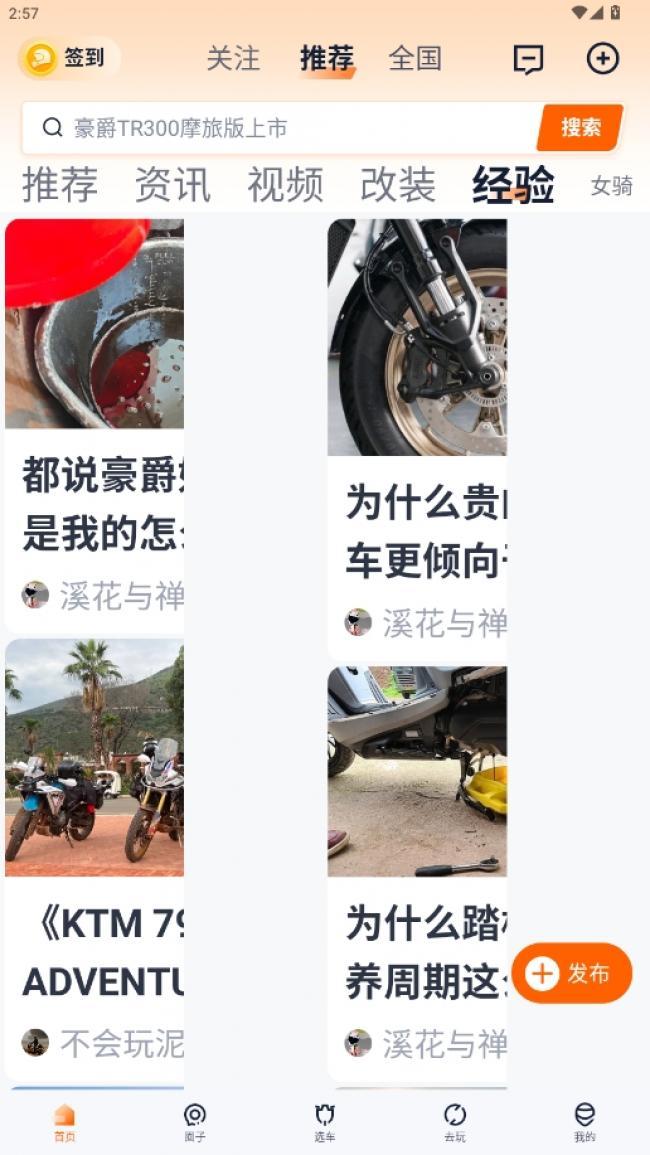Screen dimensions: 650x1155
Task: Go to the 去玩 tab
Action: (x=455, y=1122)
